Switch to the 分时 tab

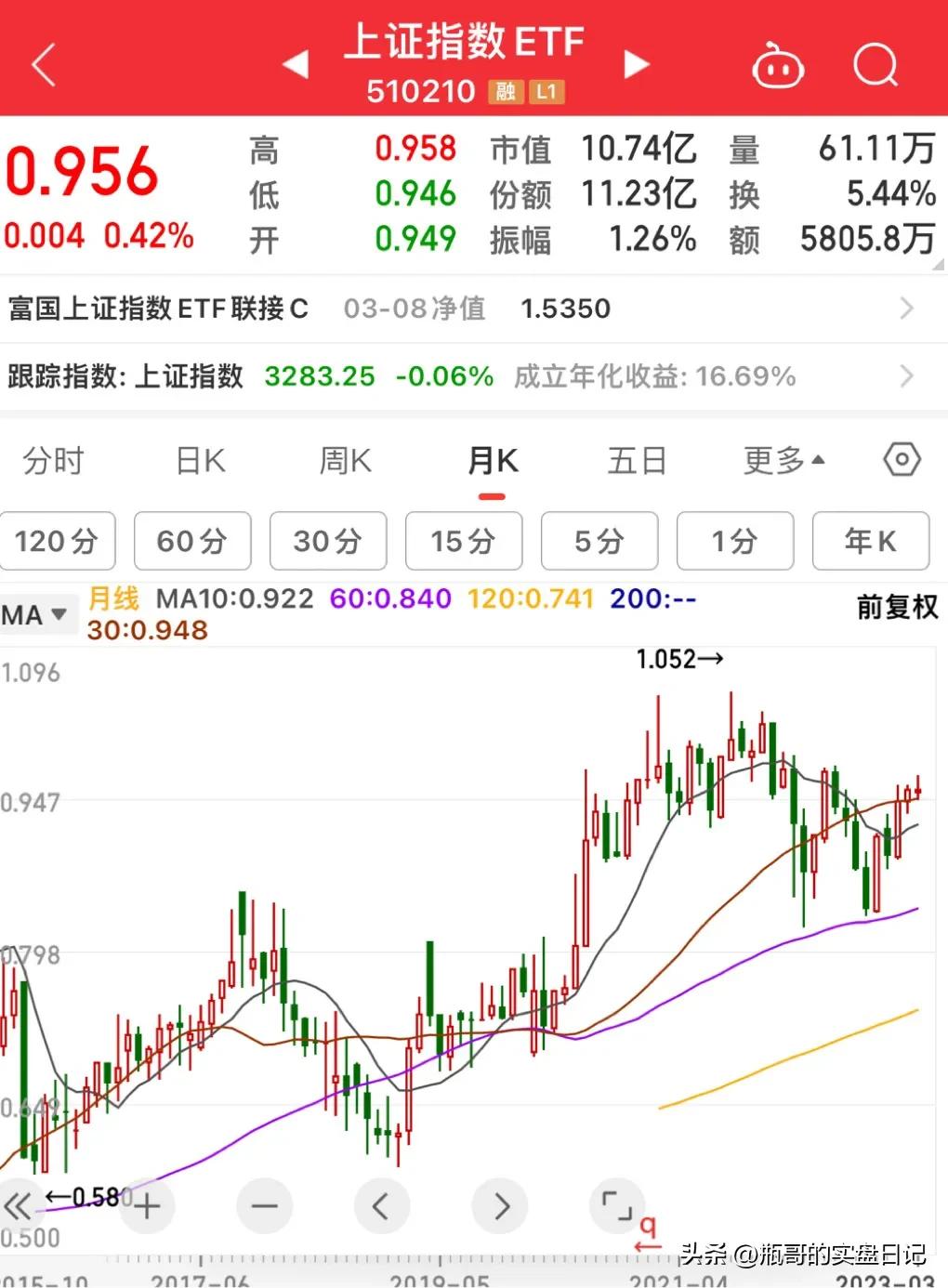tap(53, 460)
